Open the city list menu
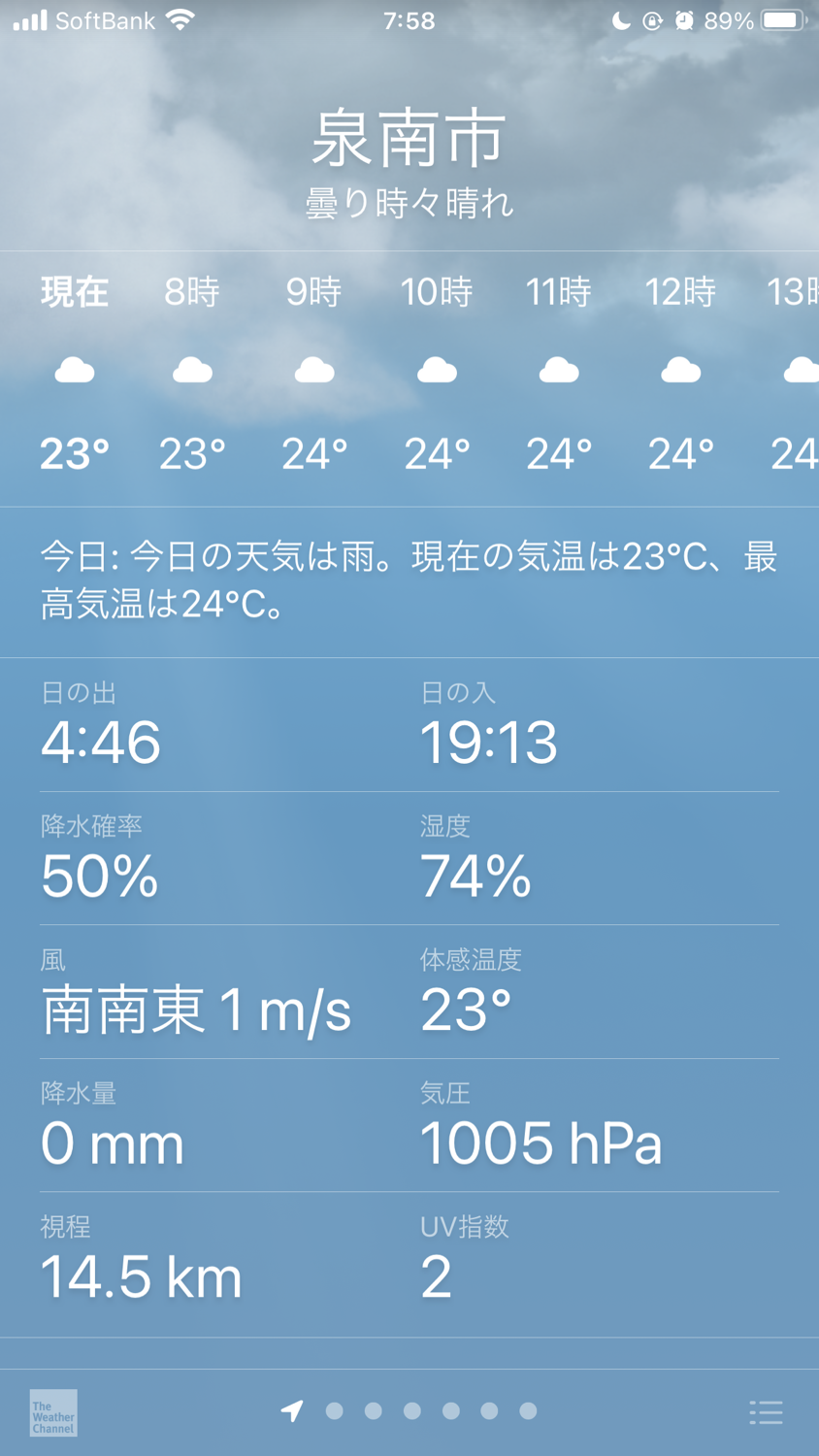 pos(766,1412)
